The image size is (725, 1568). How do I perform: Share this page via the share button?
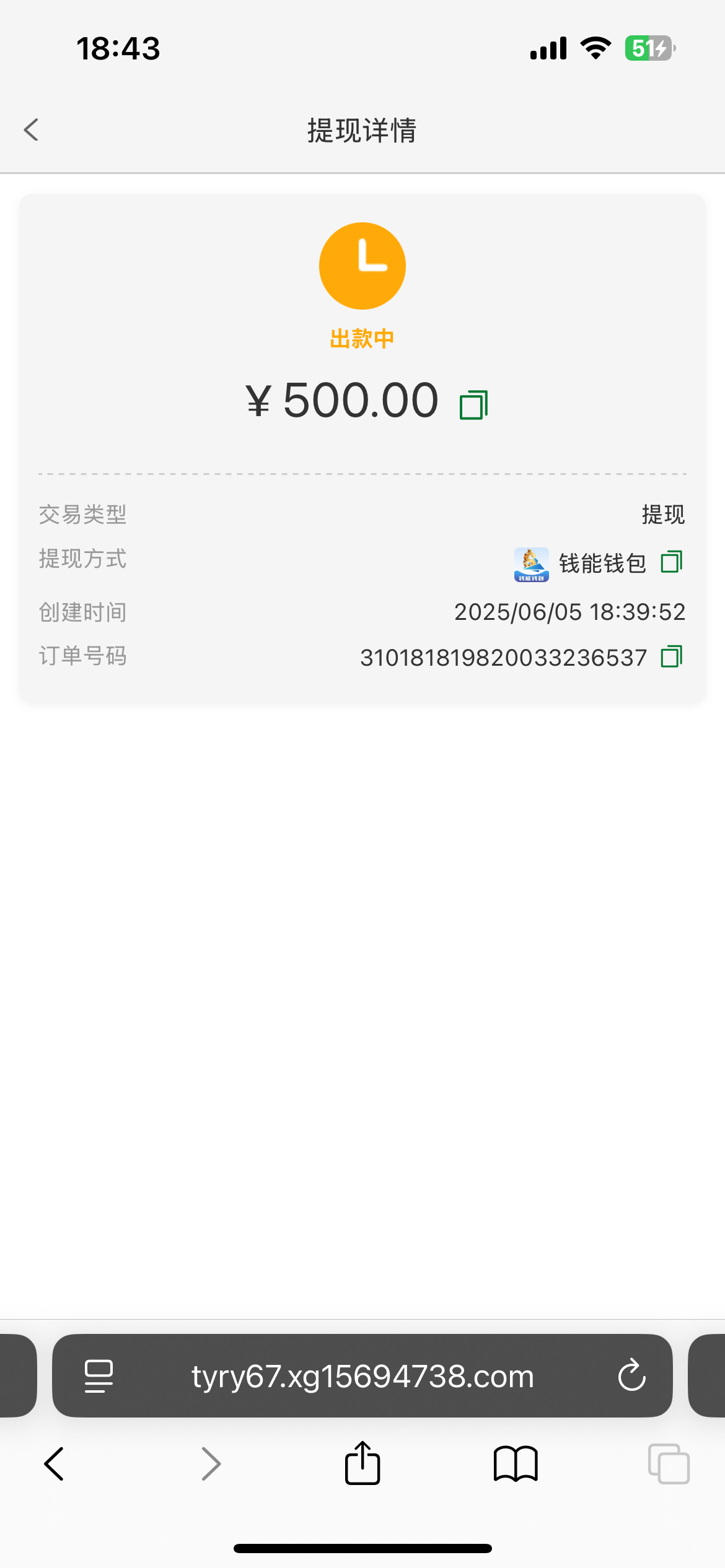[362, 1463]
